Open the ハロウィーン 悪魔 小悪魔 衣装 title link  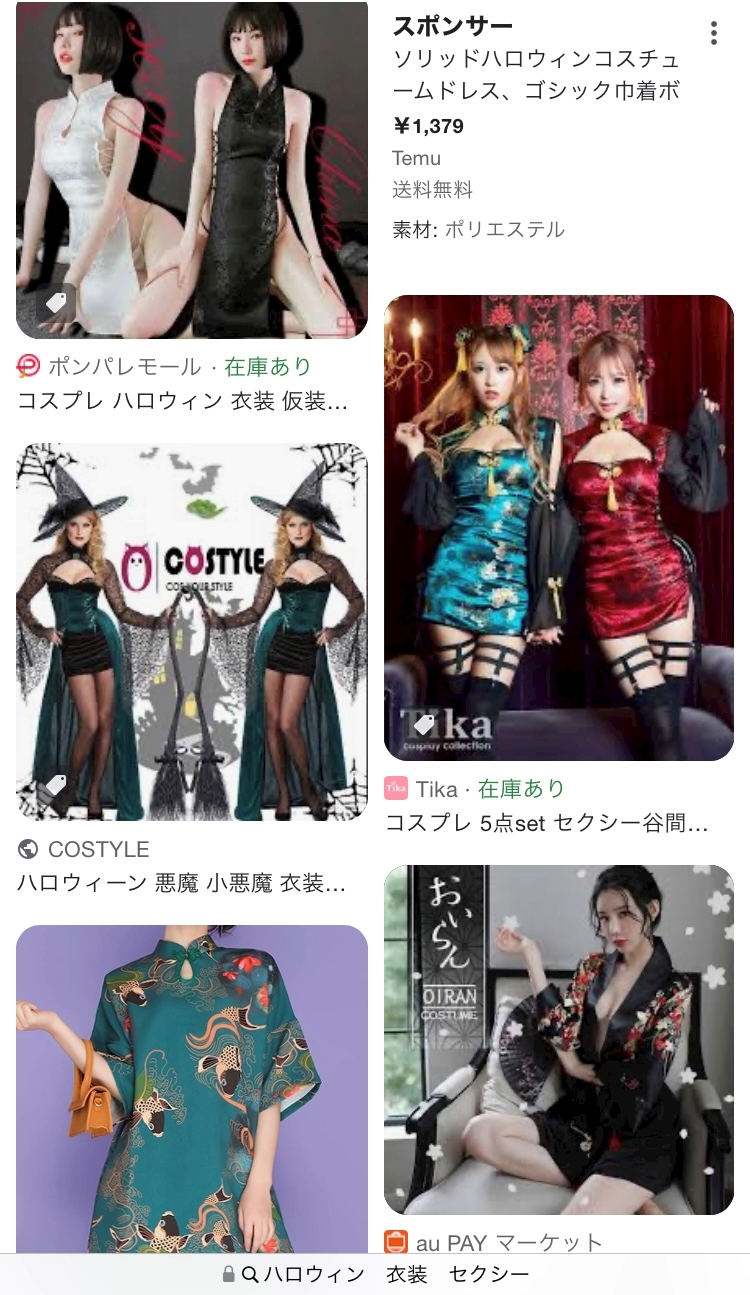(184, 884)
